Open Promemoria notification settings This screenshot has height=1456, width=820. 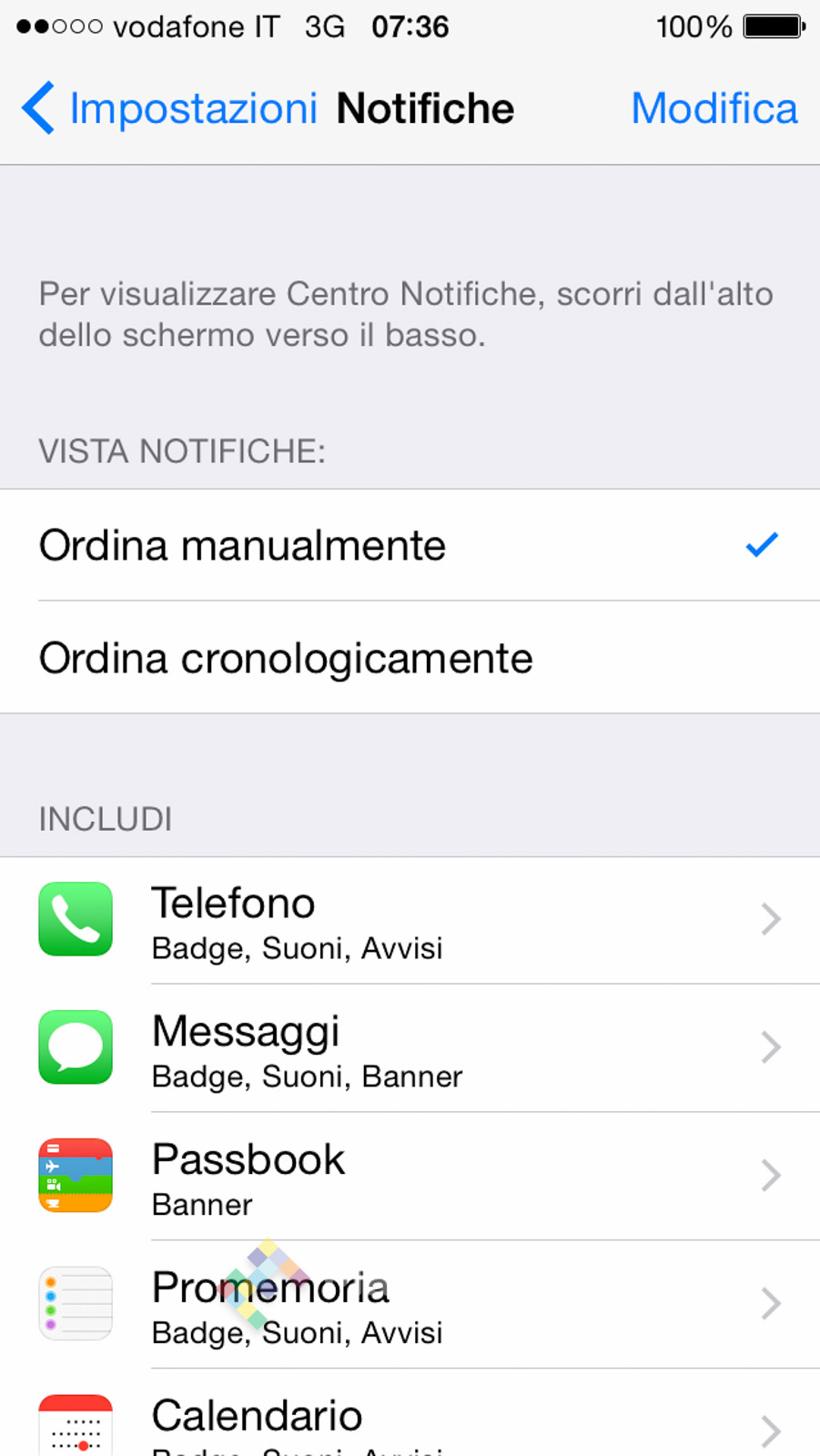click(410, 1305)
